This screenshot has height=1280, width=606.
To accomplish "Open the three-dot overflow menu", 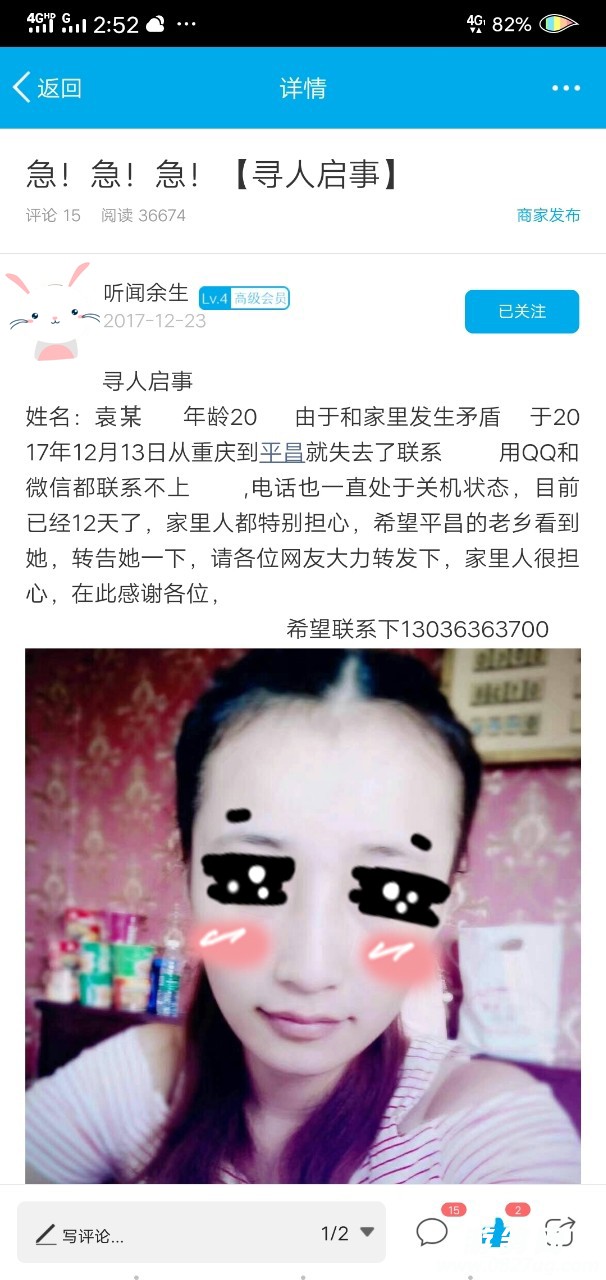I will pyautogui.click(x=566, y=88).
